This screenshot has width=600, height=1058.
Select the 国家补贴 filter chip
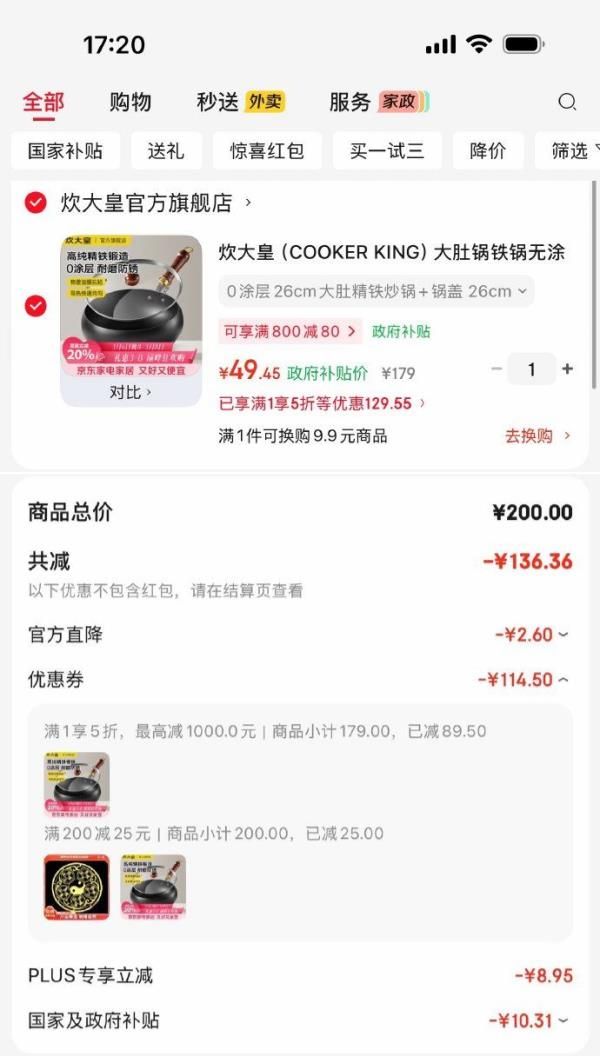(x=65, y=151)
